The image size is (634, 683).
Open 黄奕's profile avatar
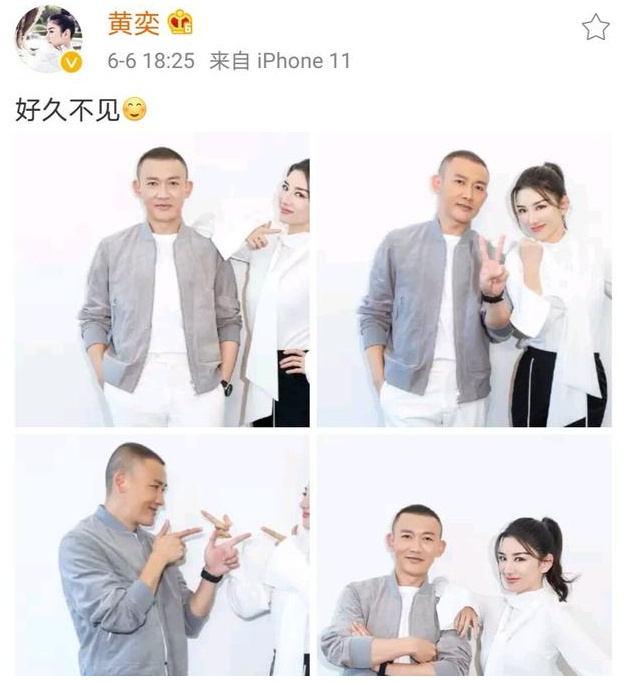[x=48, y=40]
